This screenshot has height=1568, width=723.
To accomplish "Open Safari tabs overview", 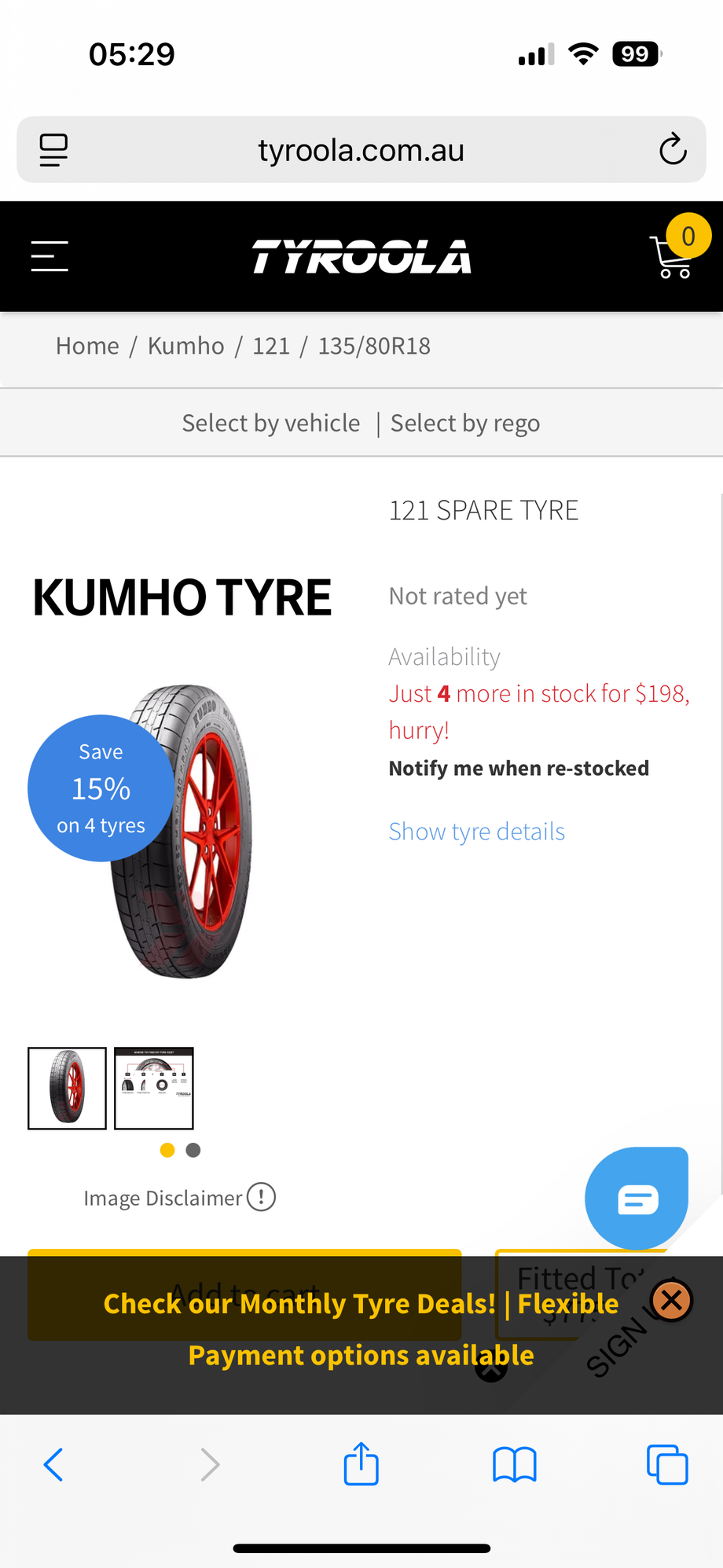I will (667, 1464).
